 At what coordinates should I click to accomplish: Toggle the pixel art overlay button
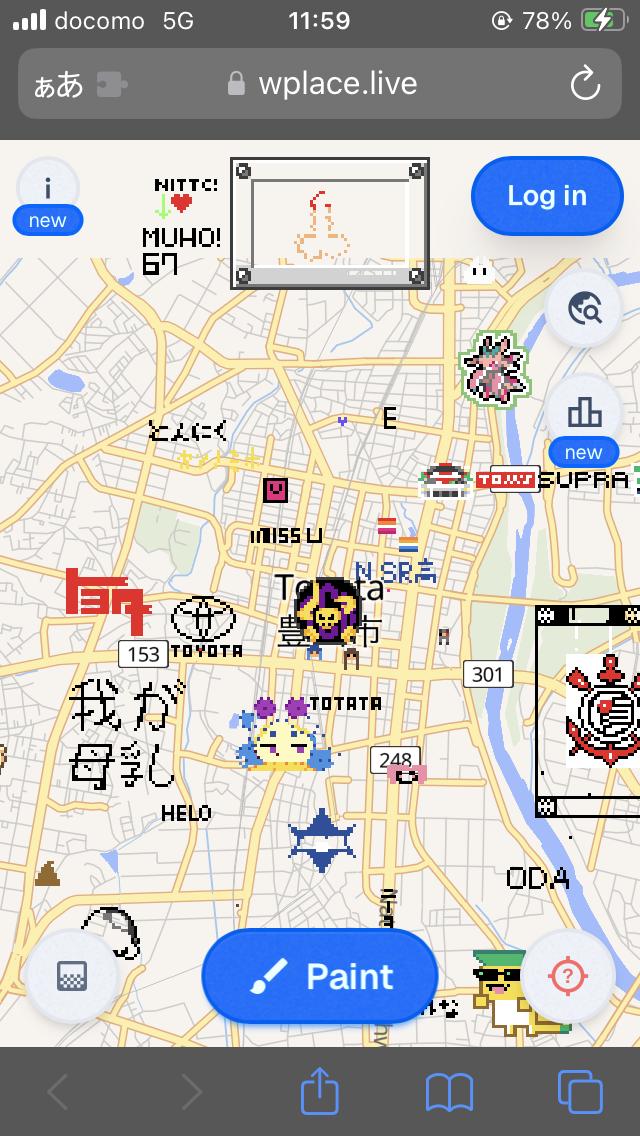pyautogui.click(x=72, y=976)
